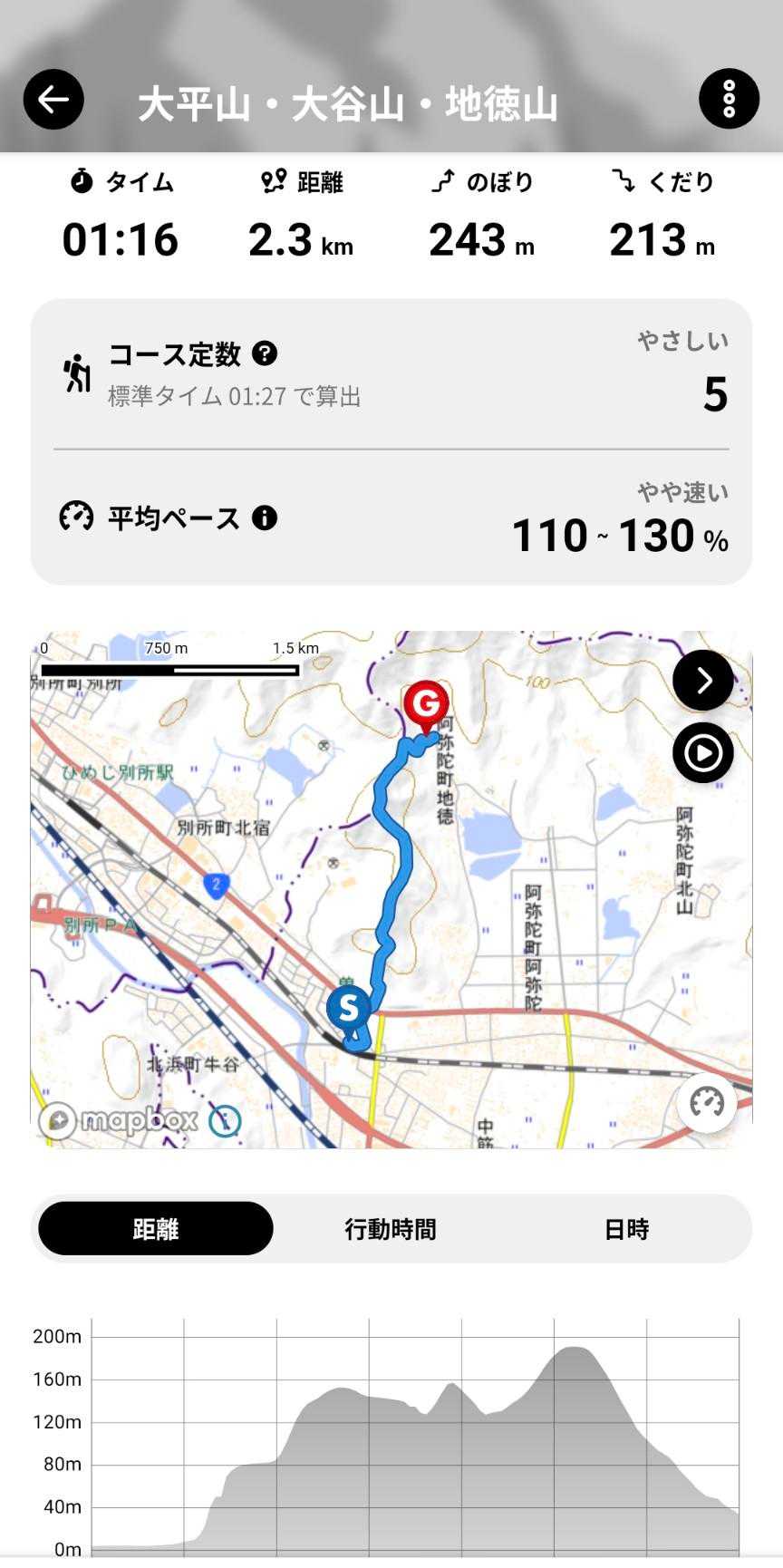Show info about 平均ペース

pyautogui.click(x=265, y=518)
